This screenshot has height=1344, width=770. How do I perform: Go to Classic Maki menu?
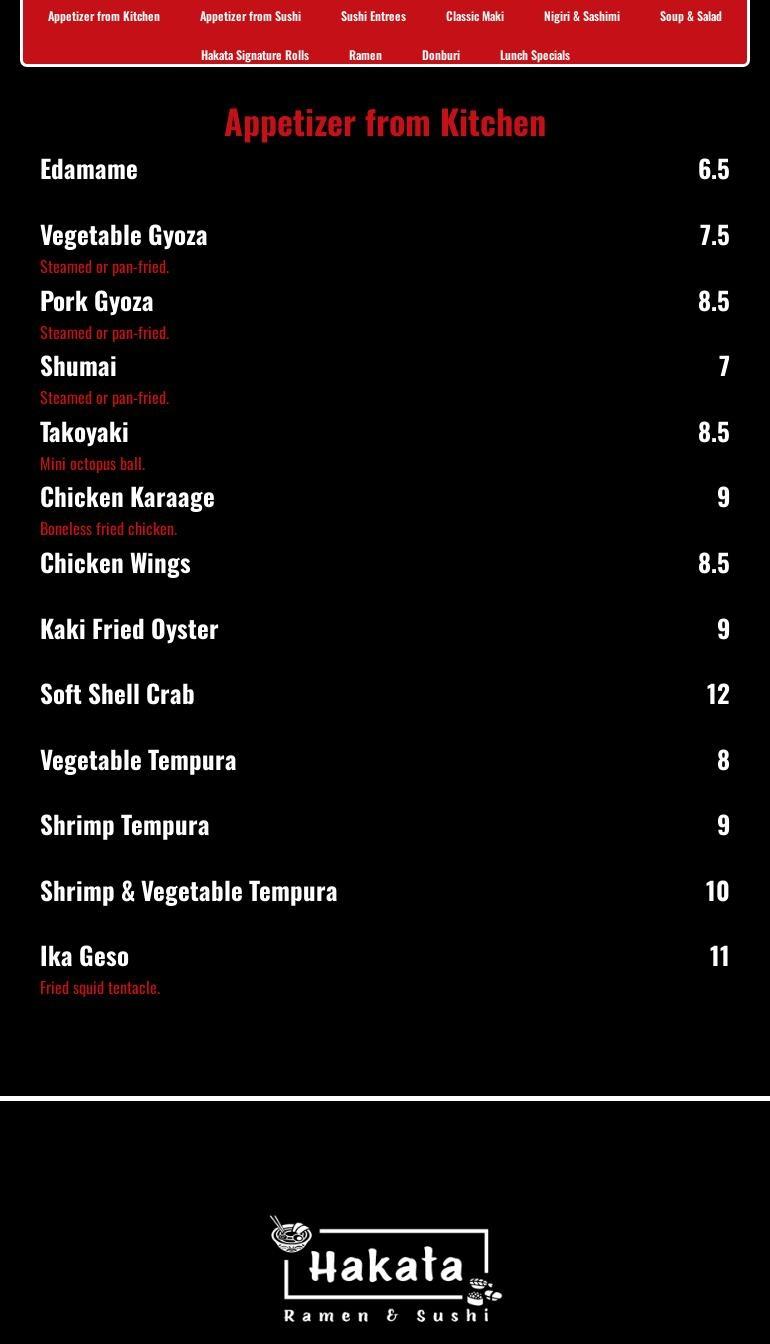pyautogui.click(x=475, y=16)
